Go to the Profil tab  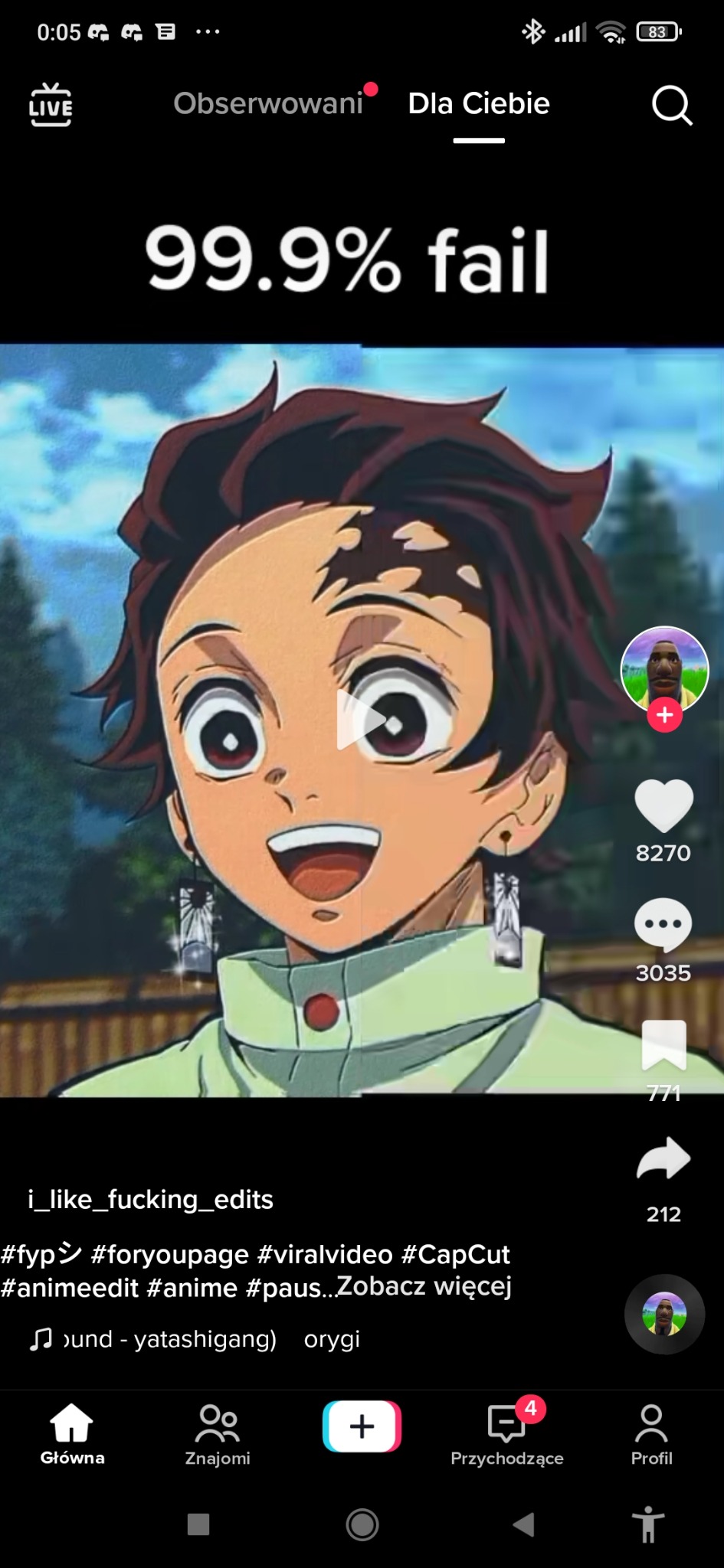tap(651, 1434)
